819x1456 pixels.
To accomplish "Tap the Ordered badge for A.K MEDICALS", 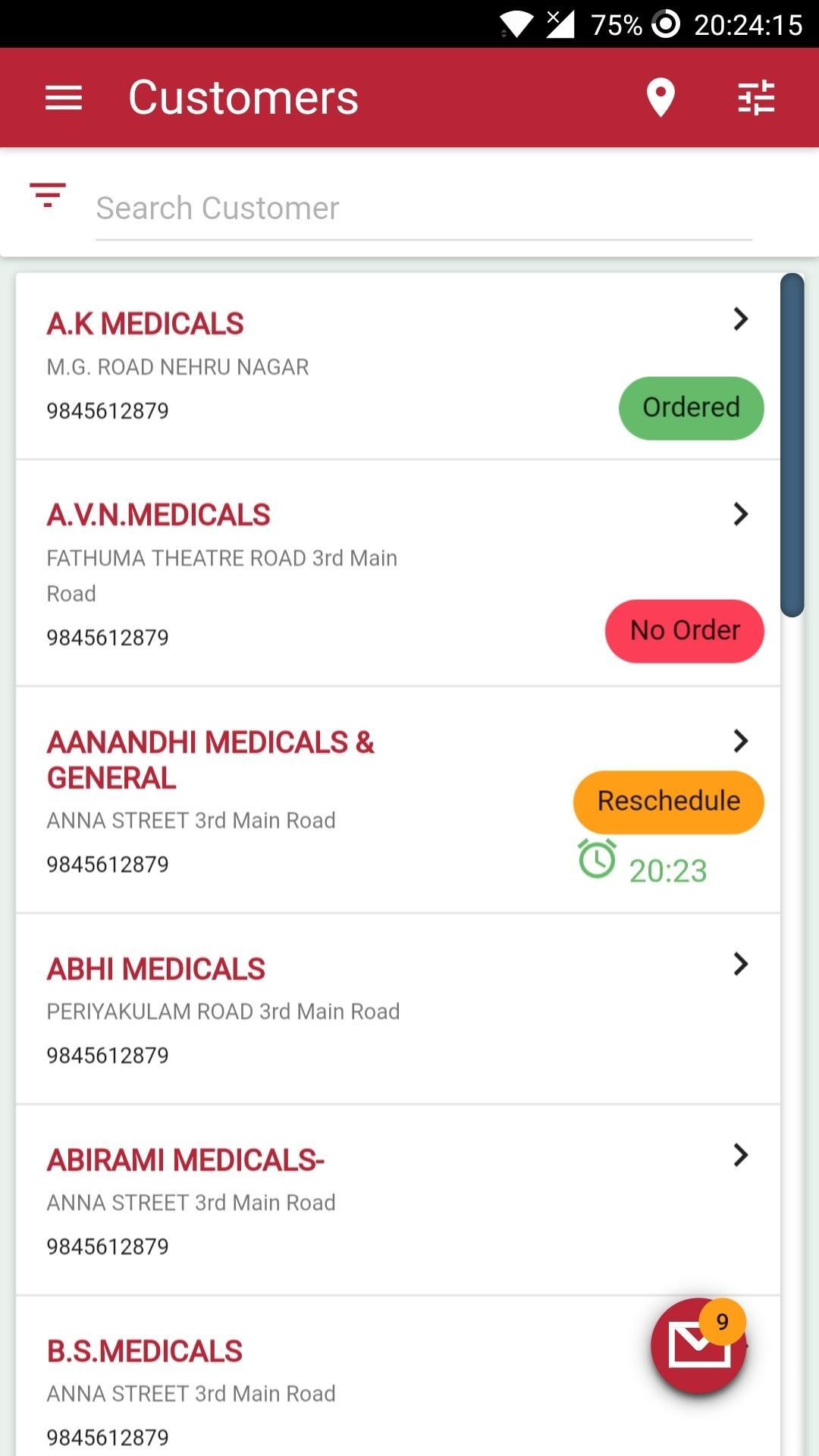I will coord(691,408).
